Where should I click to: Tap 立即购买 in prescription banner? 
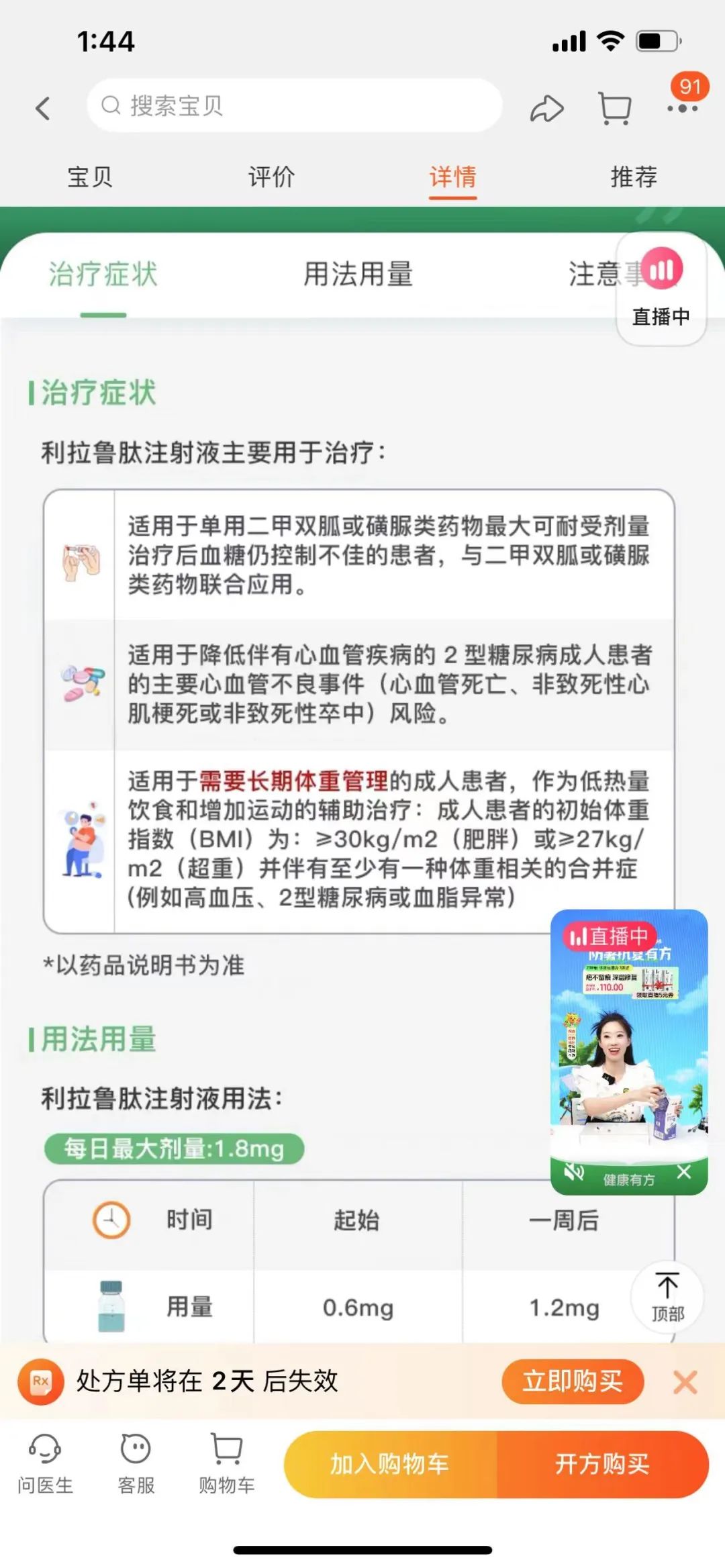click(x=573, y=1381)
